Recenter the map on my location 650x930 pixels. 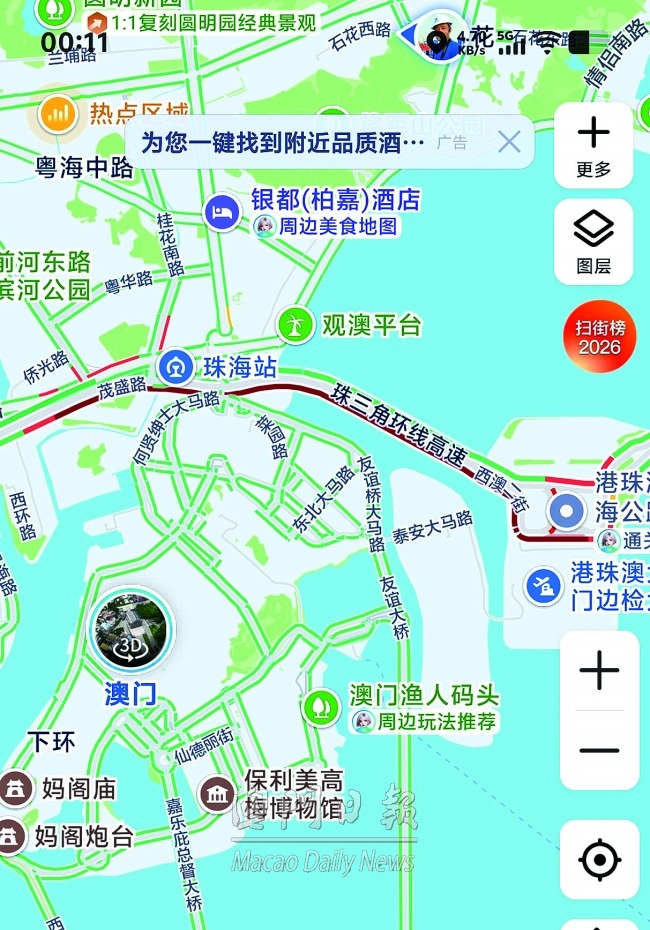point(599,859)
